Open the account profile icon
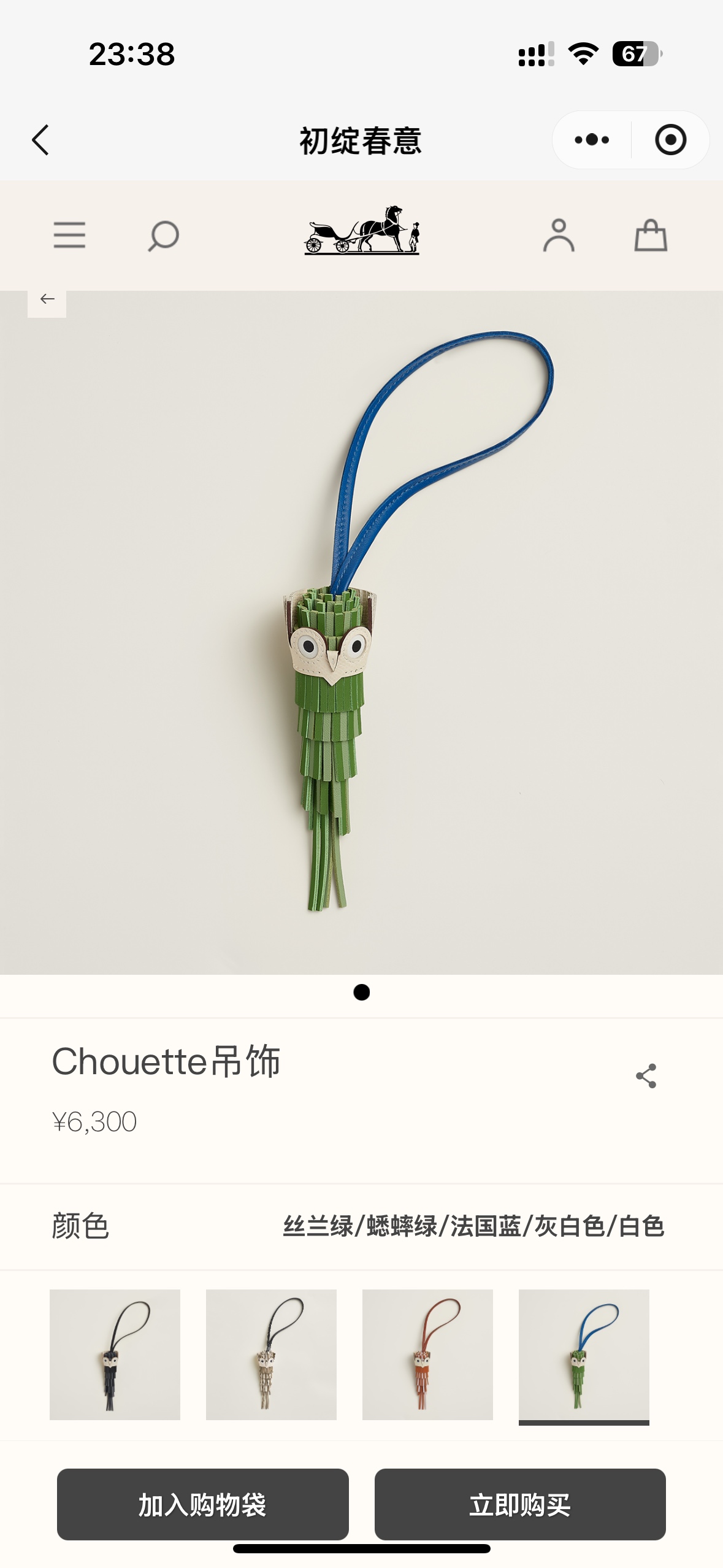This screenshot has height=1568, width=723. [x=559, y=236]
